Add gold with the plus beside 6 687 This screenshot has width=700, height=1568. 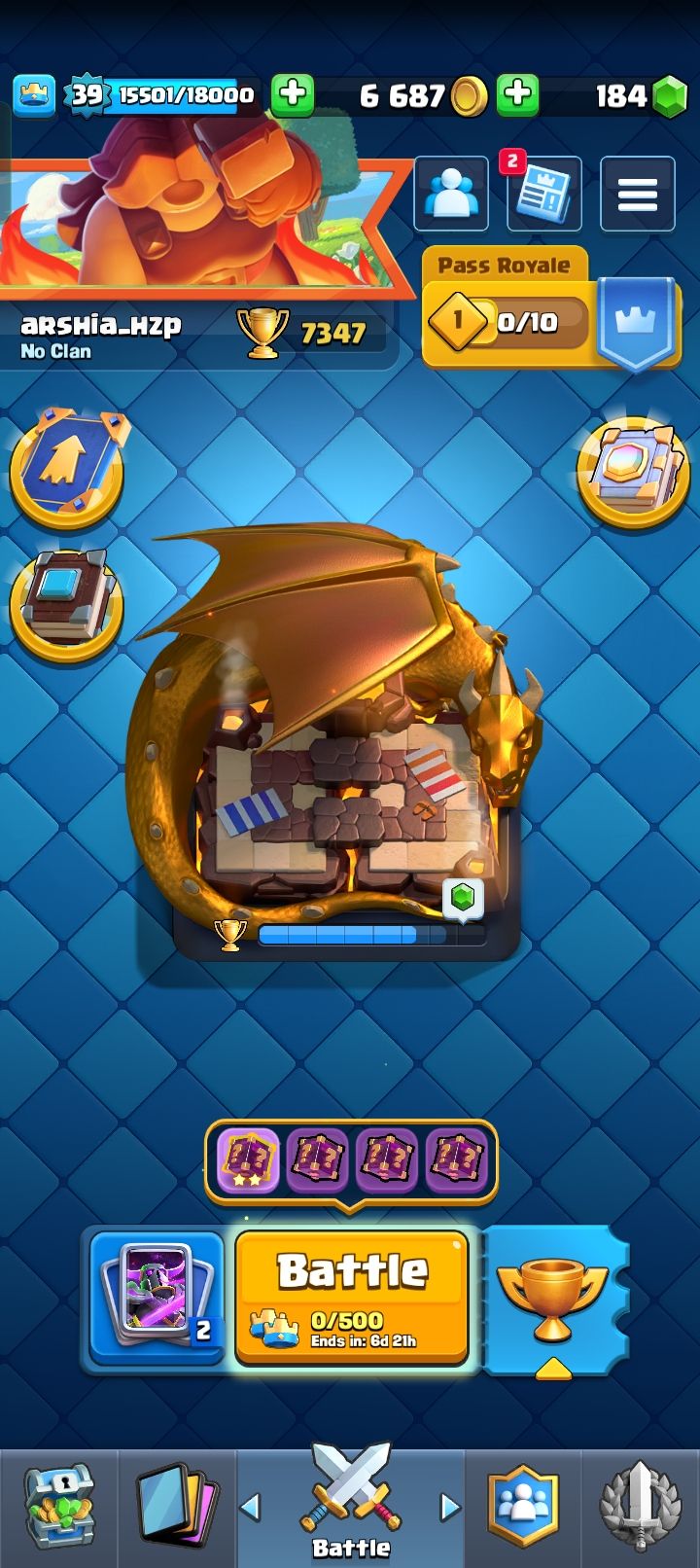tap(293, 95)
